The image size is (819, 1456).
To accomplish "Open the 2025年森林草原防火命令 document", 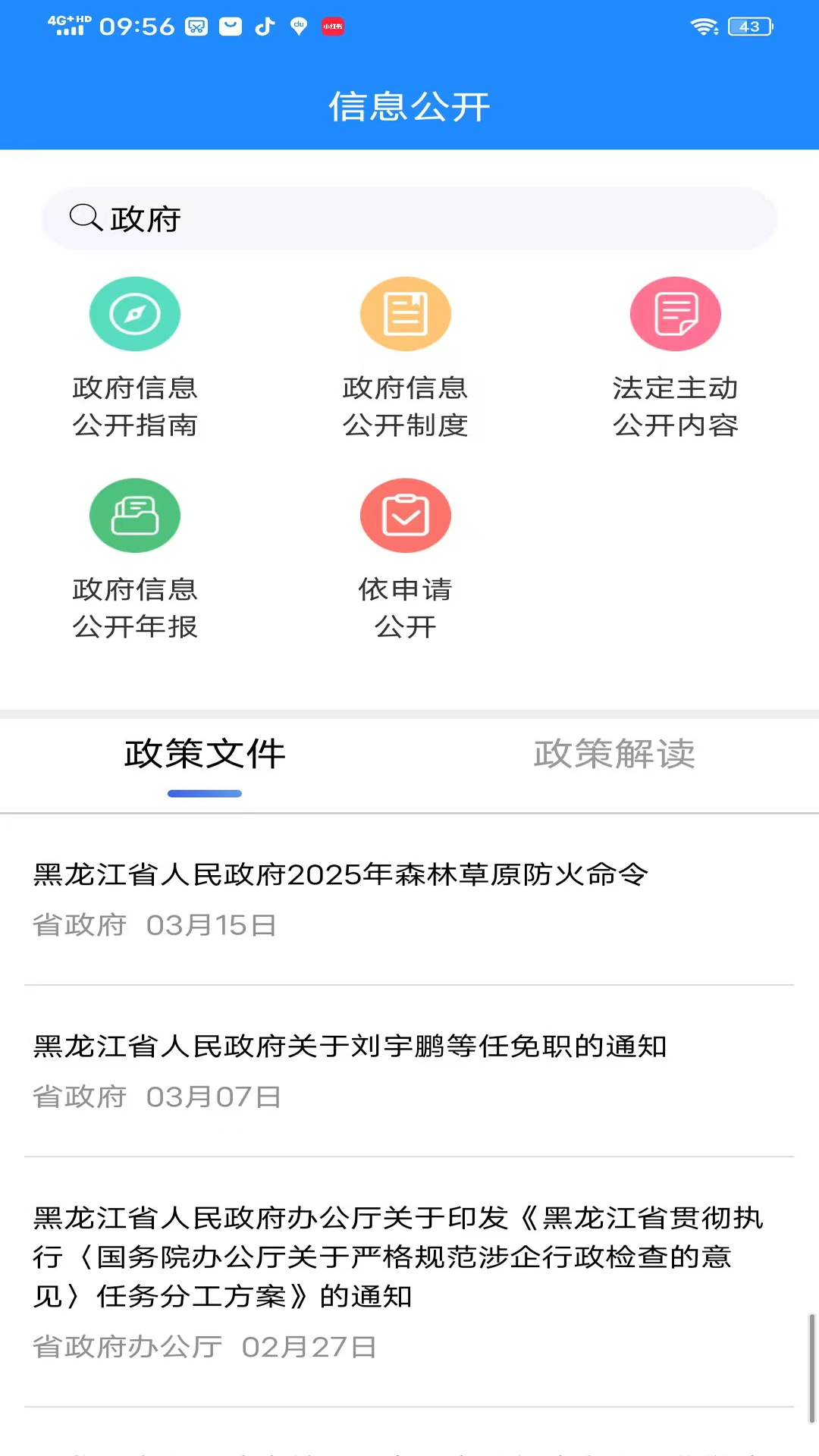I will (409, 900).
